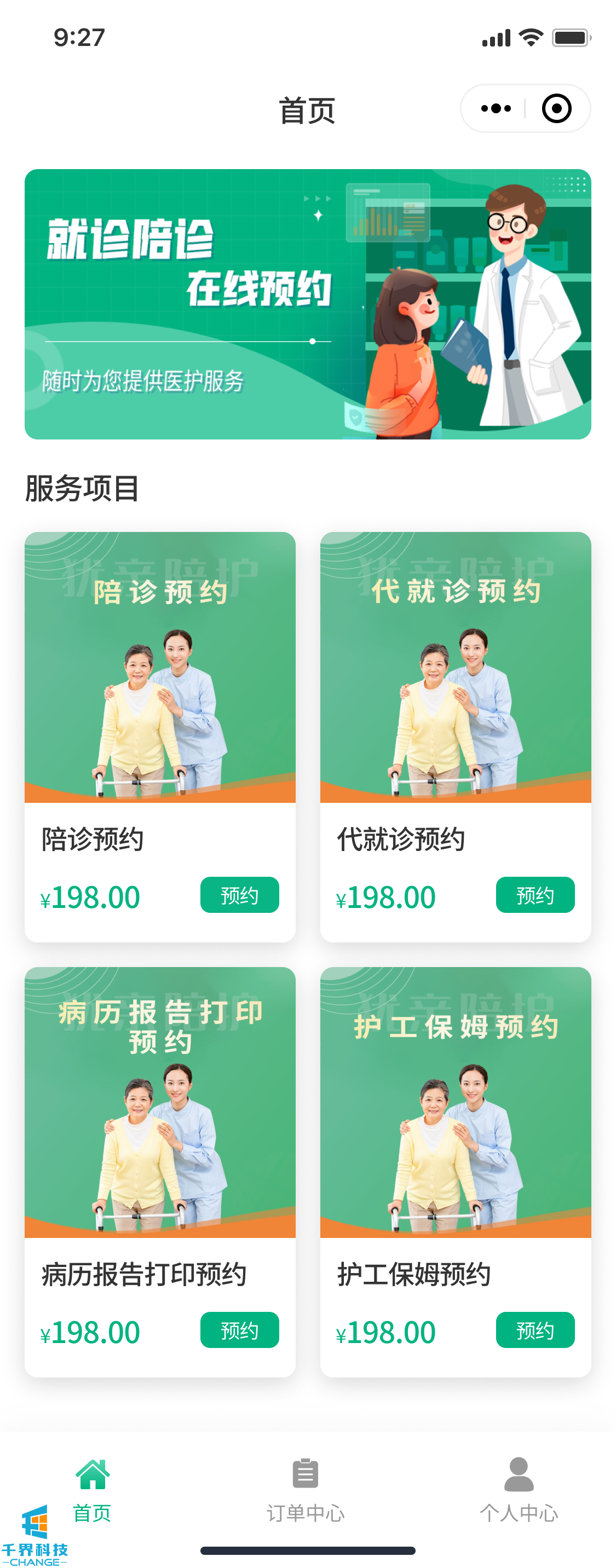Viewport: 616px width, 1568px height.
Task: Reserve 病历报告打印预约 using 预约 button
Action: click(239, 1329)
